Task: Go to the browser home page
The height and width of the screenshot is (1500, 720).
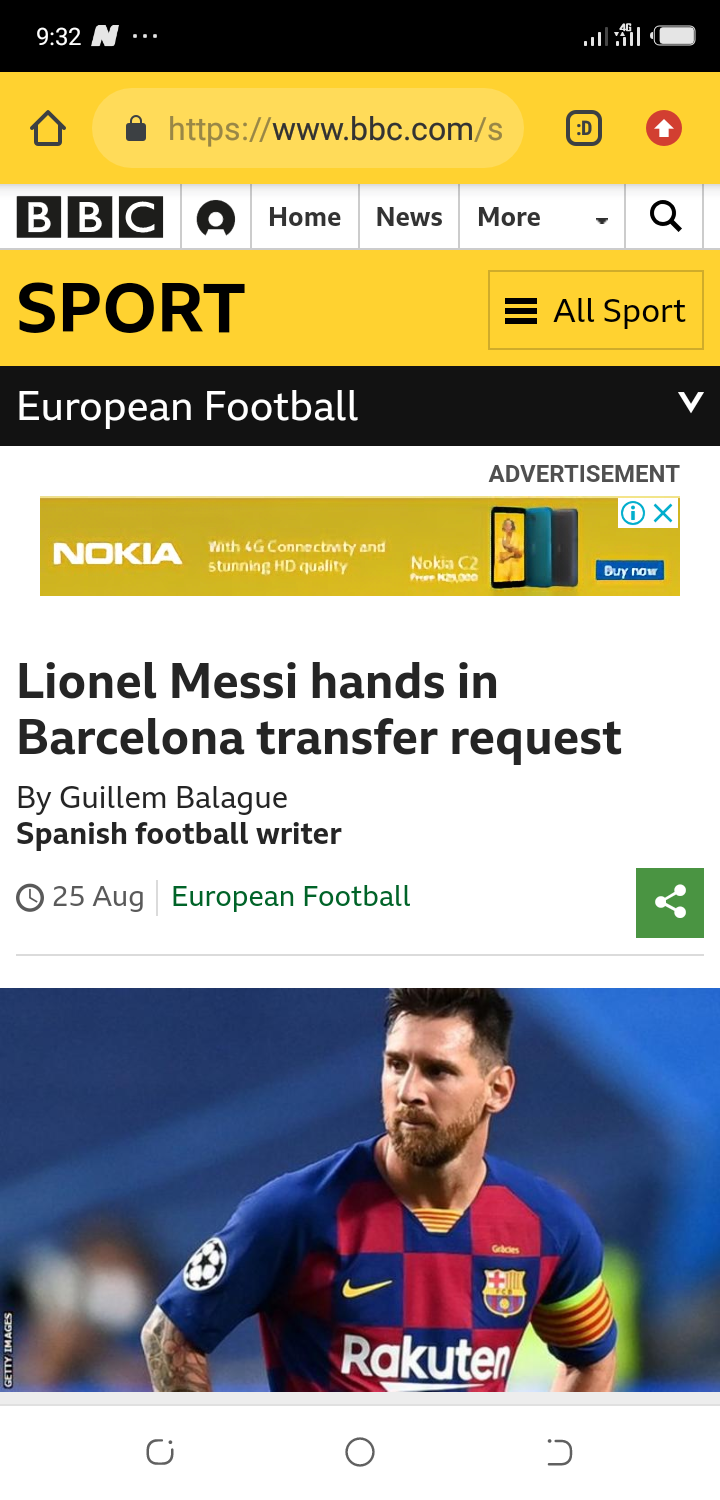Action: click(47, 128)
